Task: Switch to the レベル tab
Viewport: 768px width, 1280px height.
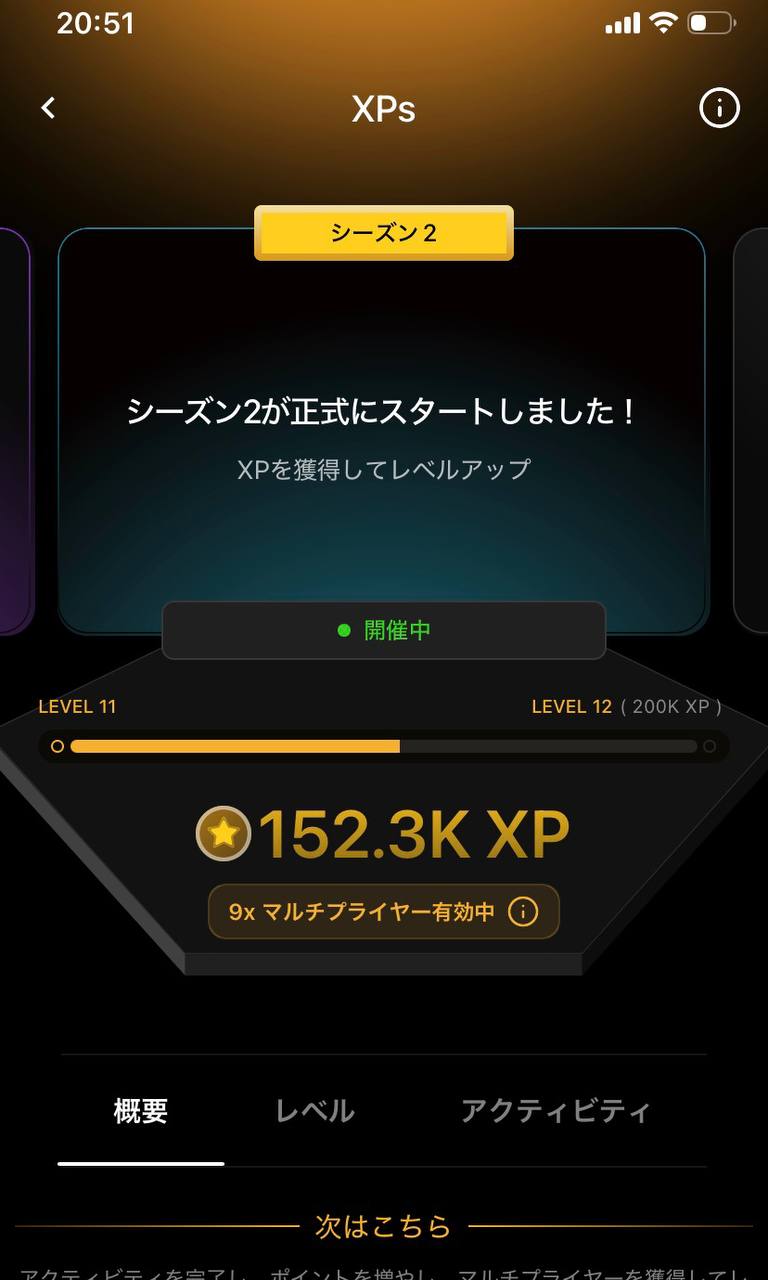Action: click(x=315, y=1111)
